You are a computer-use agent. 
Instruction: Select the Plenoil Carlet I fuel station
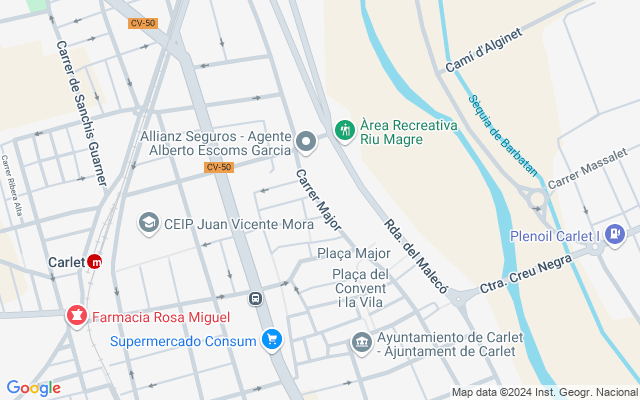(x=615, y=235)
